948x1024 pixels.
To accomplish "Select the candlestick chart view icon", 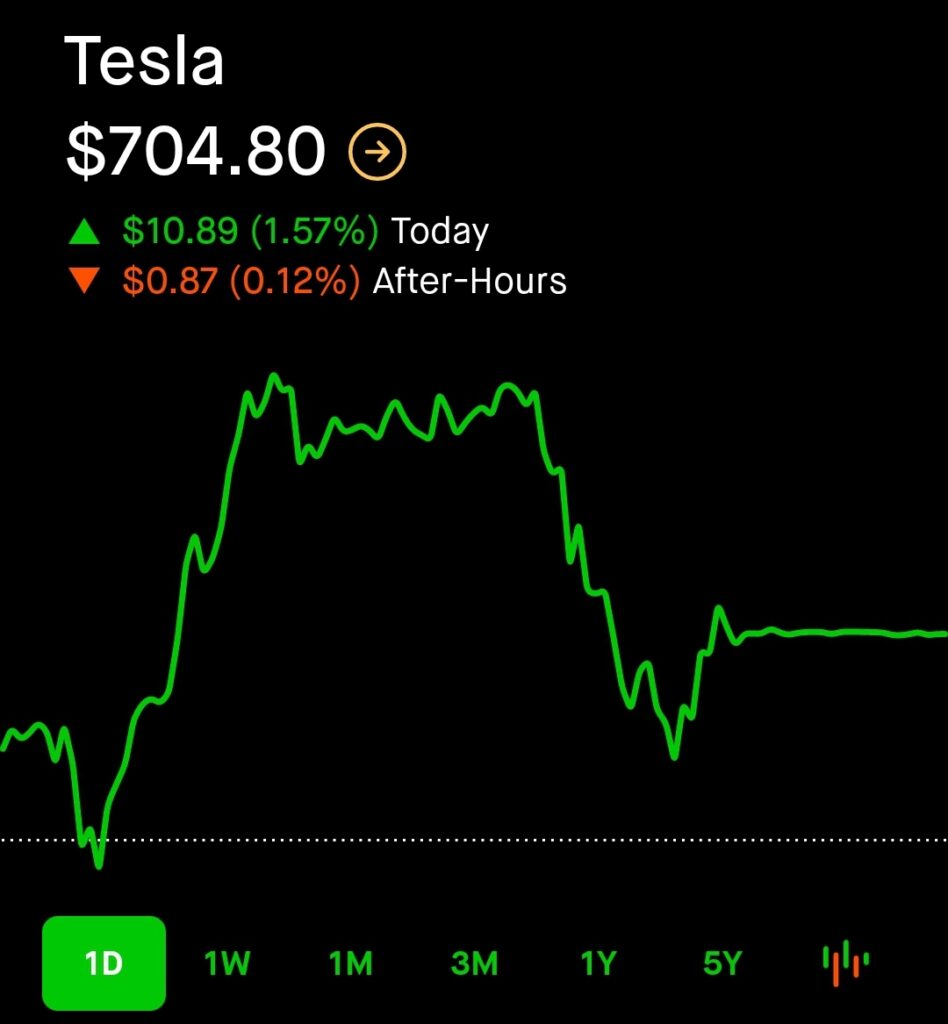I will (845, 963).
